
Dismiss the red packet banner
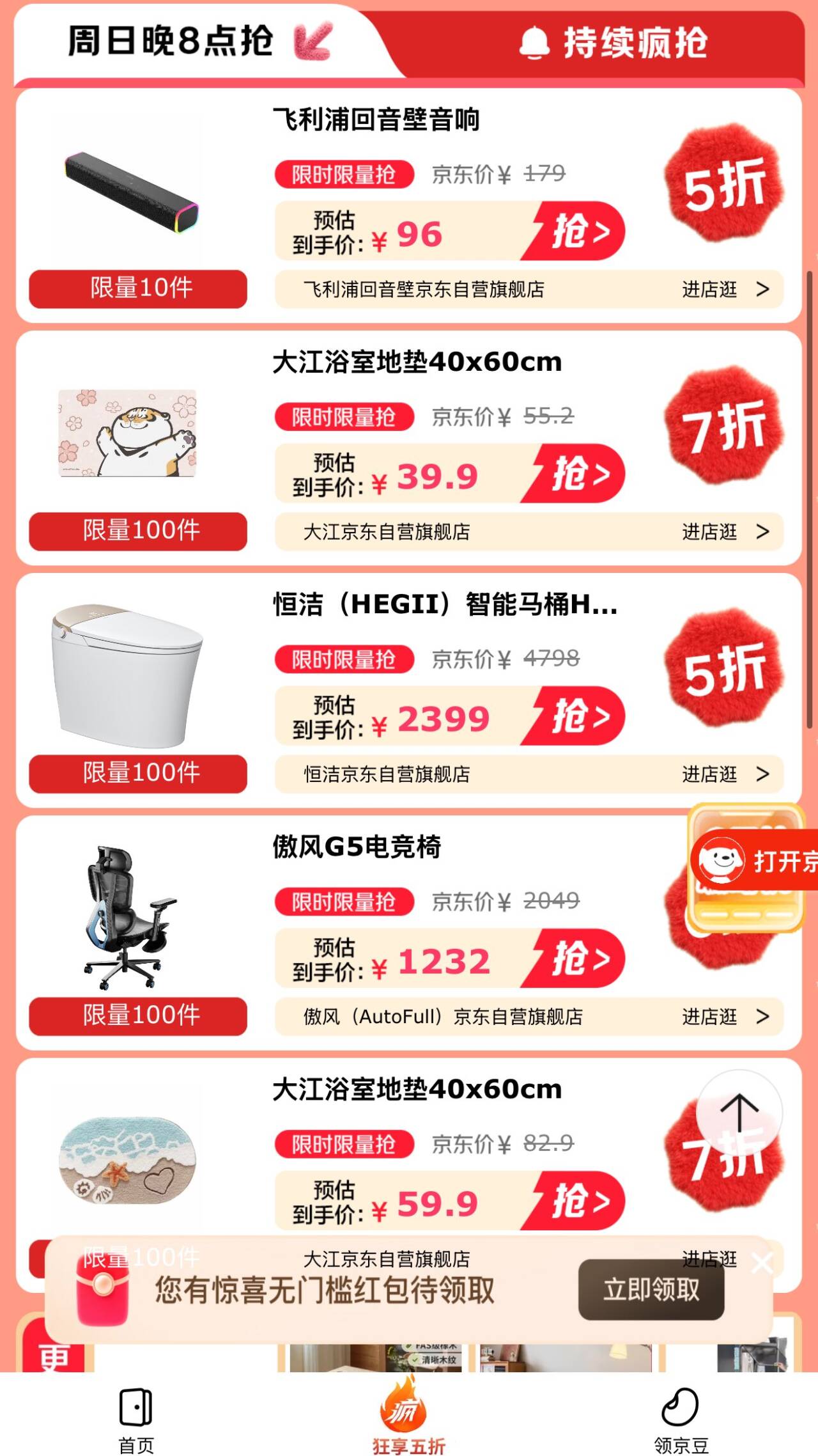[762, 1263]
